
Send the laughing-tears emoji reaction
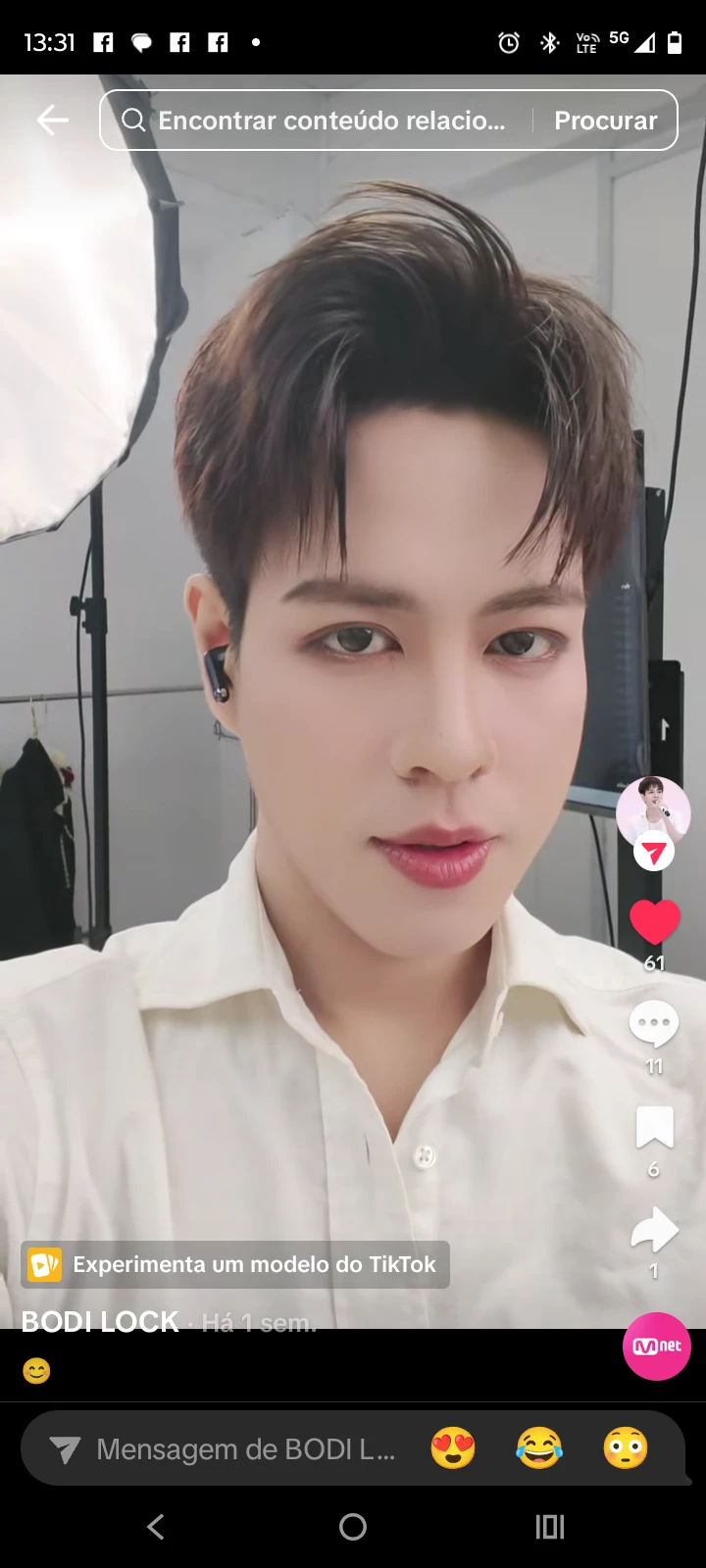[x=539, y=1448]
